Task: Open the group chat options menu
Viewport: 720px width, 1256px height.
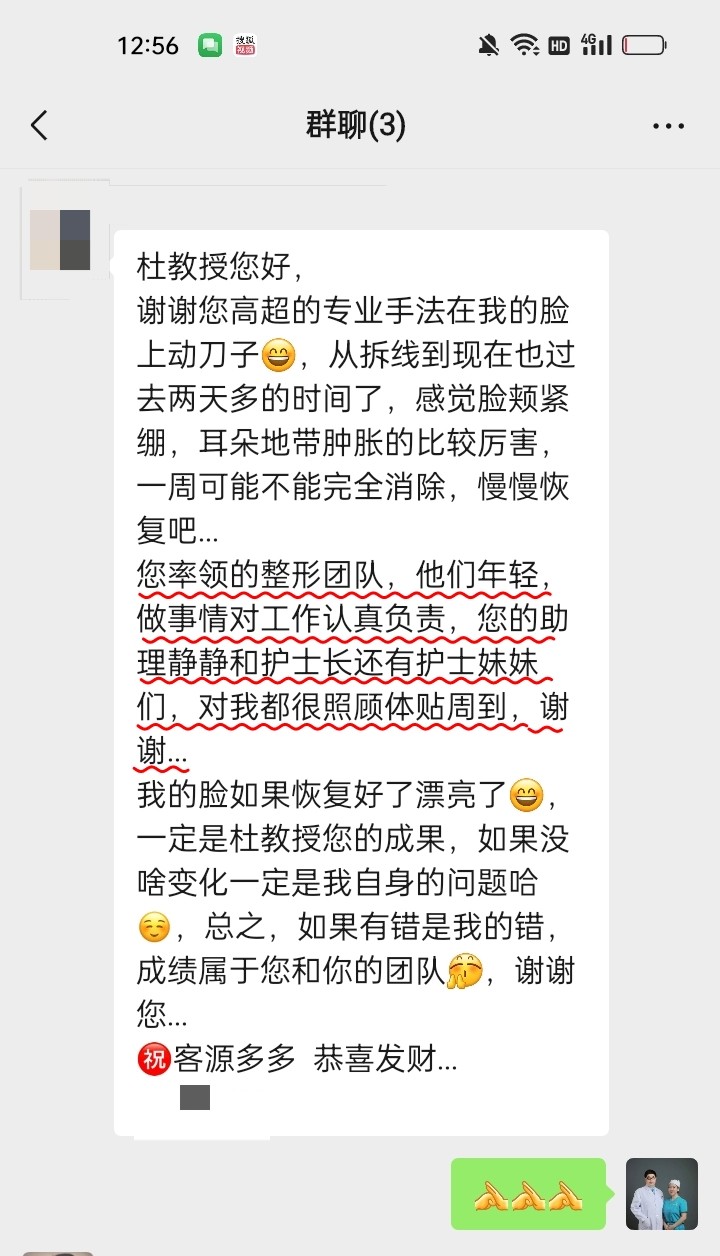Action: click(668, 126)
